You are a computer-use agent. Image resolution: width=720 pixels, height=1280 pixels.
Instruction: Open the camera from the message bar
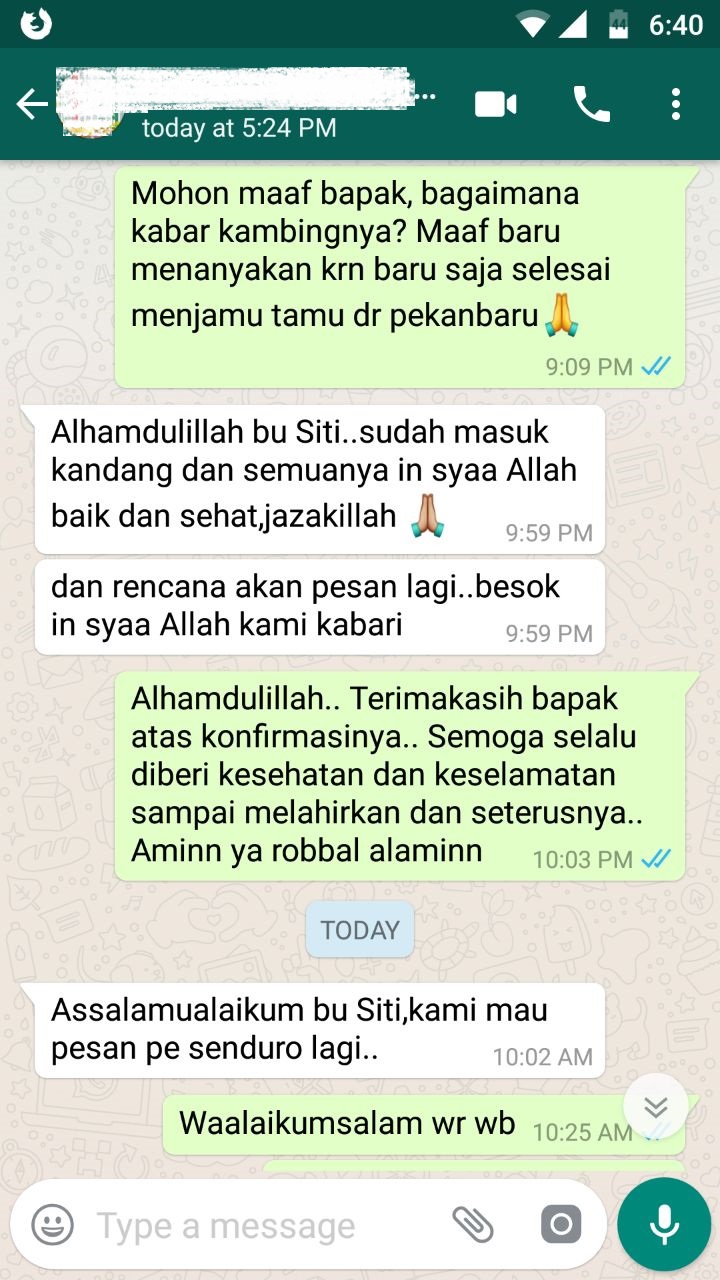[561, 1224]
